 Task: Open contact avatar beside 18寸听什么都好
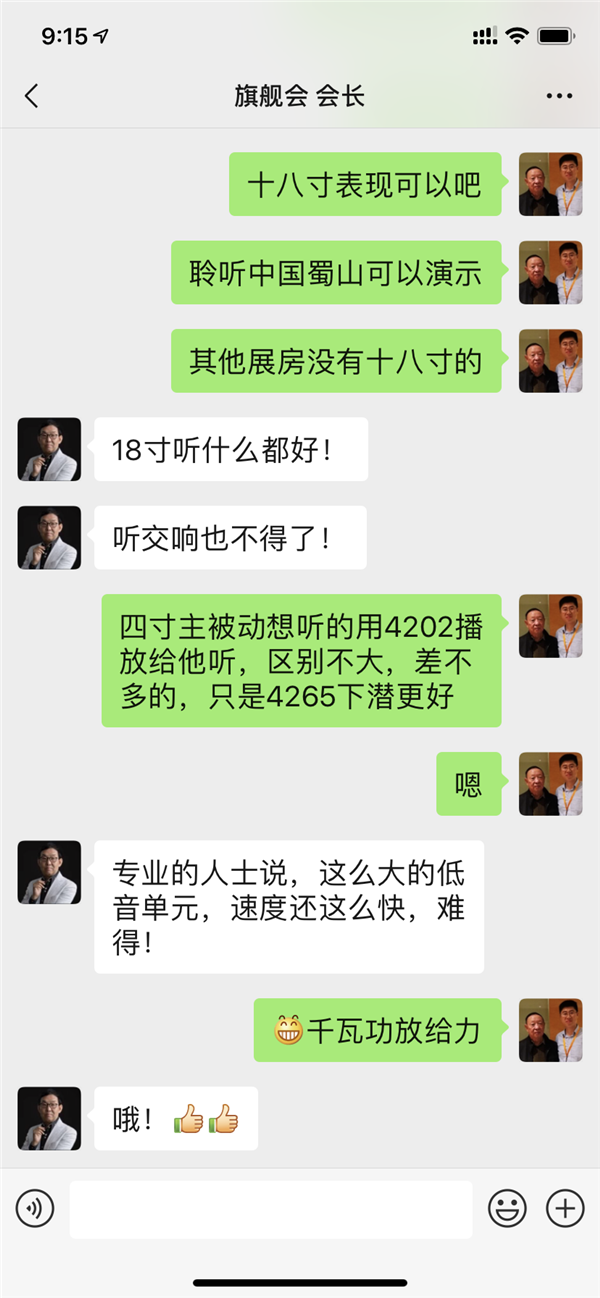pyautogui.click(x=49, y=449)
